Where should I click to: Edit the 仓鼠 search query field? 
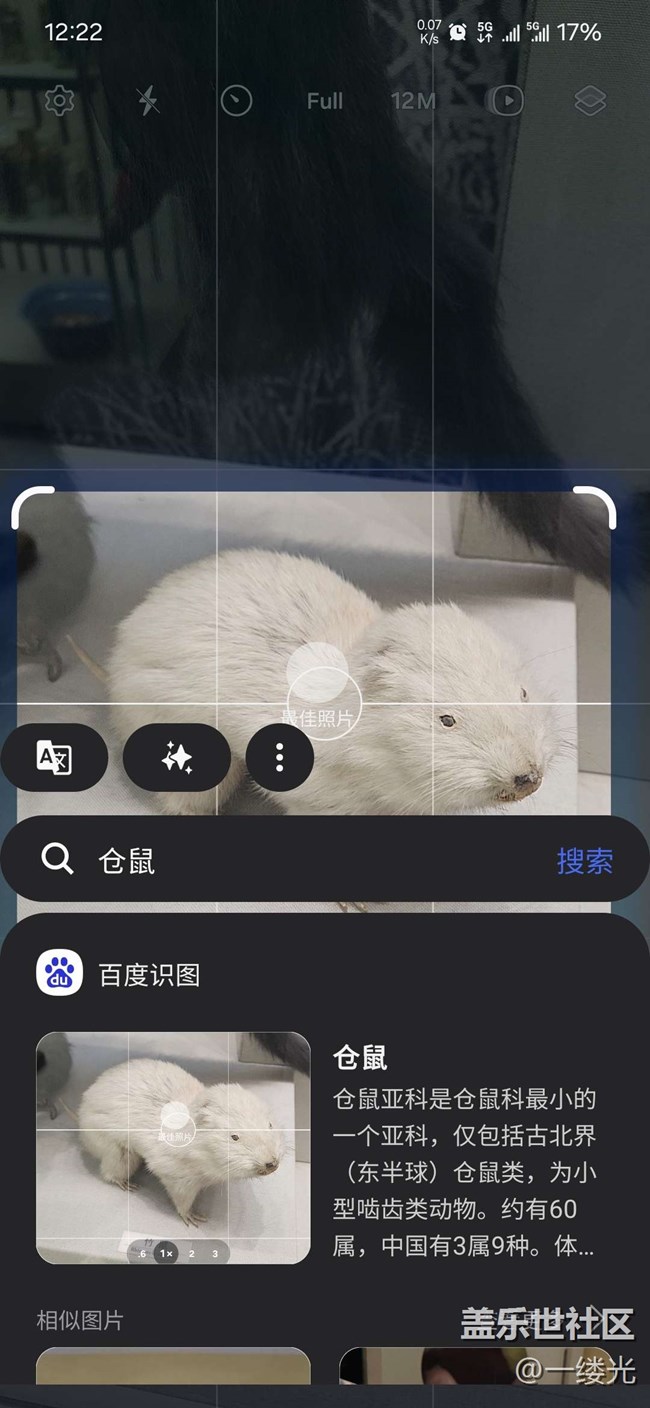[300, 861]
